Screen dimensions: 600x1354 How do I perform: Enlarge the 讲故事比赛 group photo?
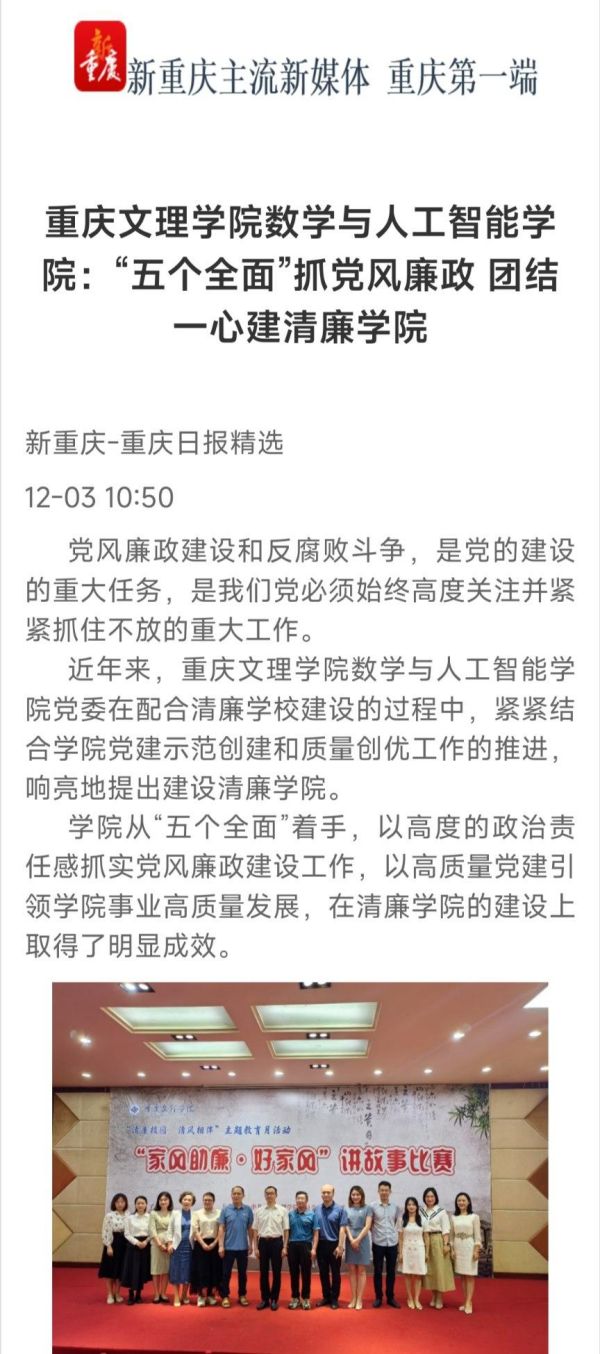(300, 1165)
